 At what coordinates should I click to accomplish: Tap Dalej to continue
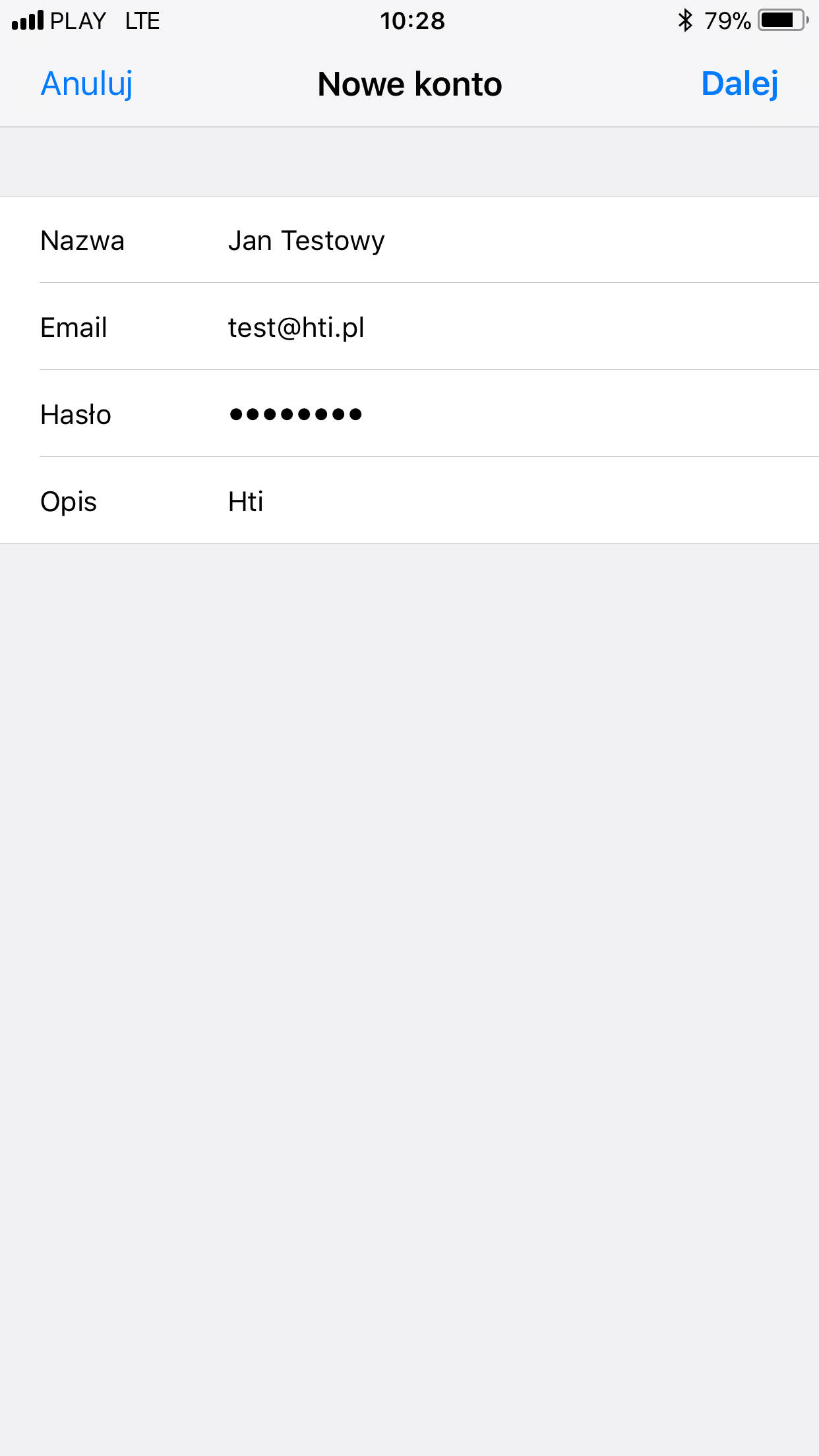739,84
